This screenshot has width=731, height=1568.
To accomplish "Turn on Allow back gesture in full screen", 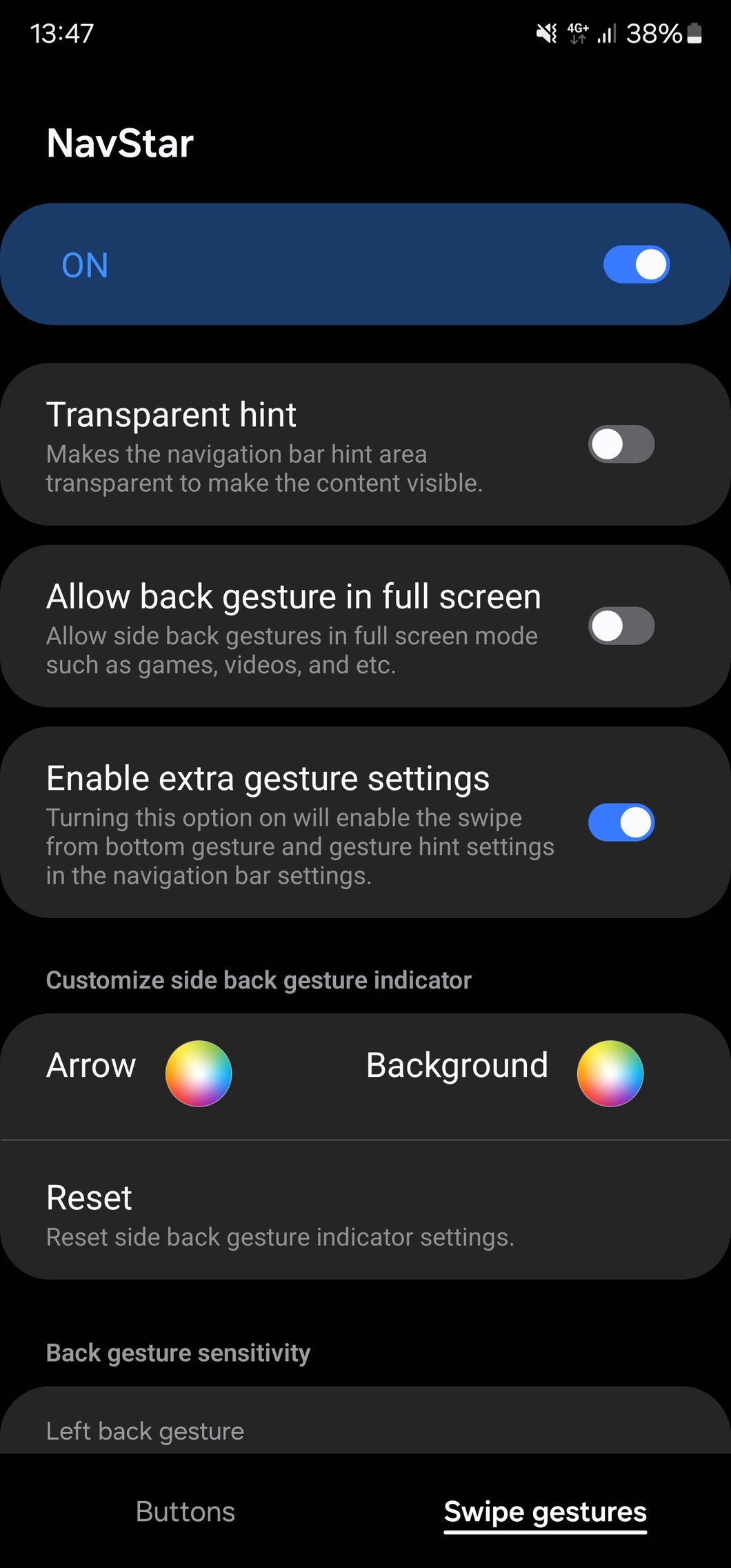I will click(x=621, y=626).
